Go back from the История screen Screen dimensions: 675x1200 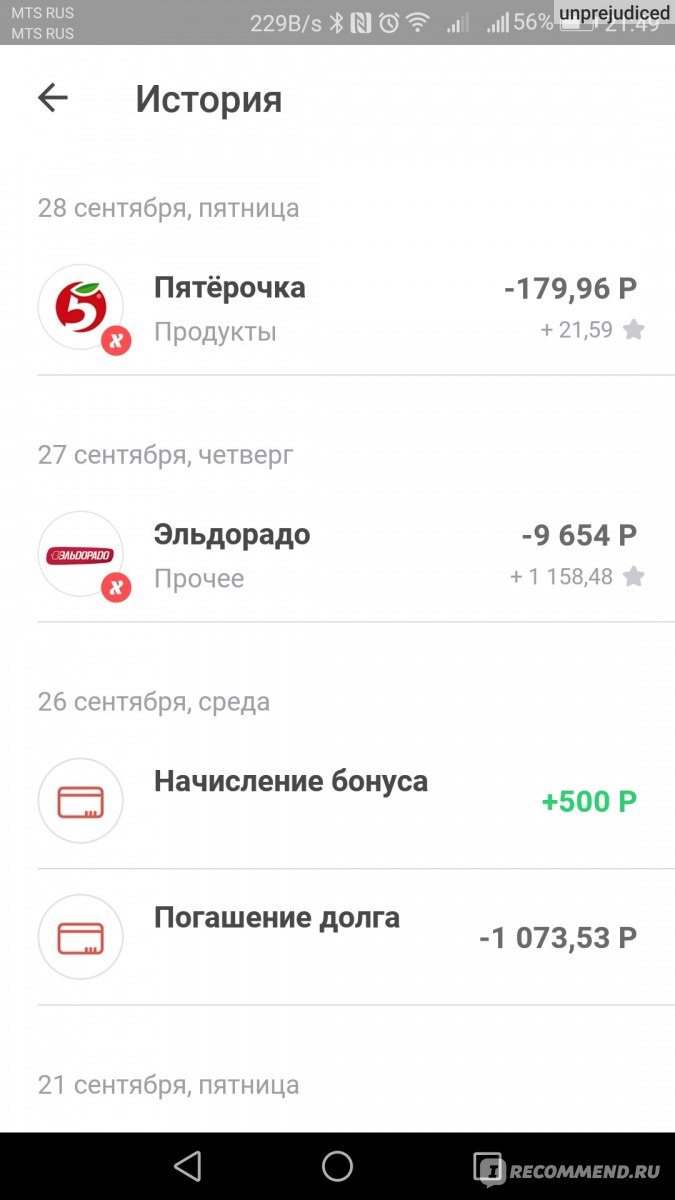point(52,98)
